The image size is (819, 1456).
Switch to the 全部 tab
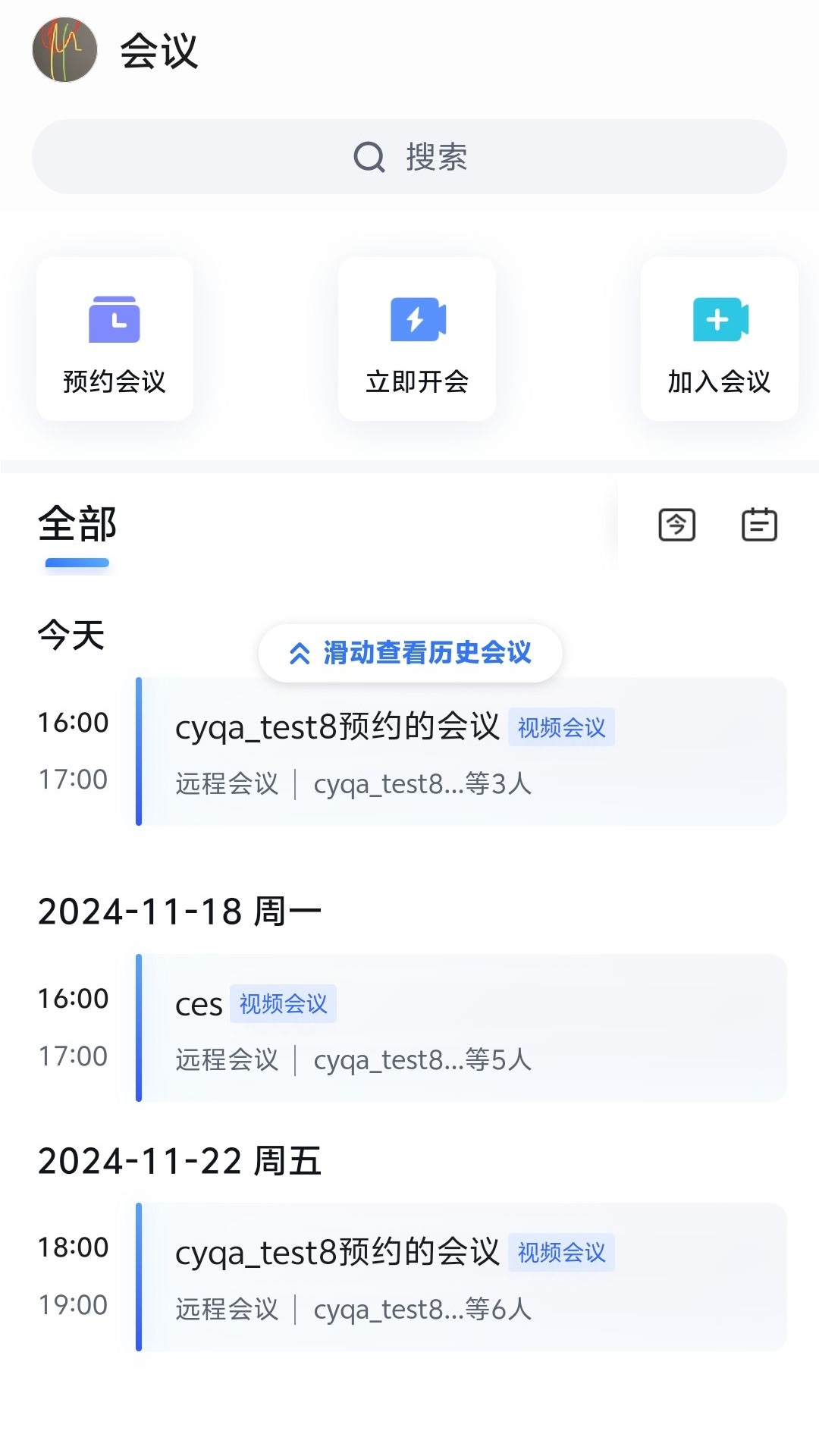77,525
